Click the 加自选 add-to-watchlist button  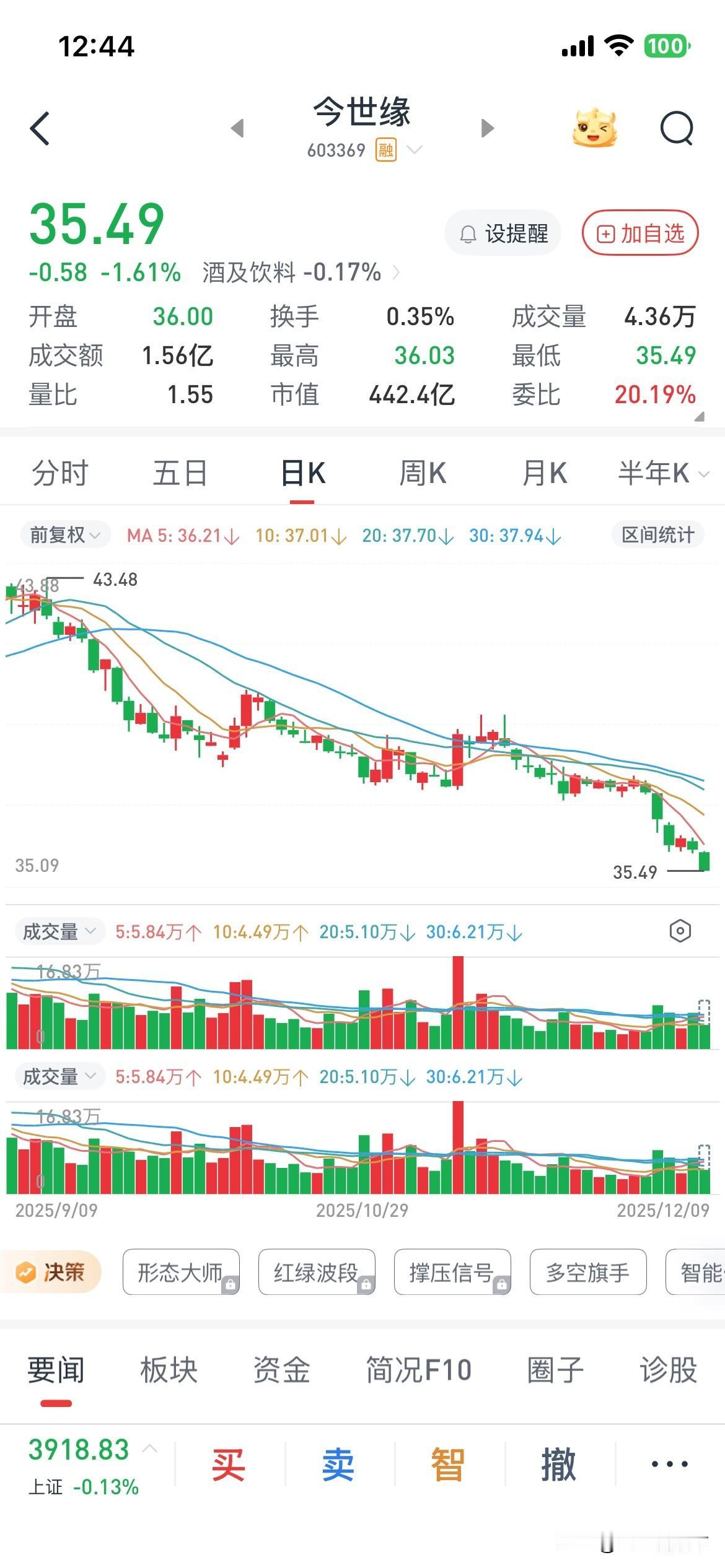[639, 232]
